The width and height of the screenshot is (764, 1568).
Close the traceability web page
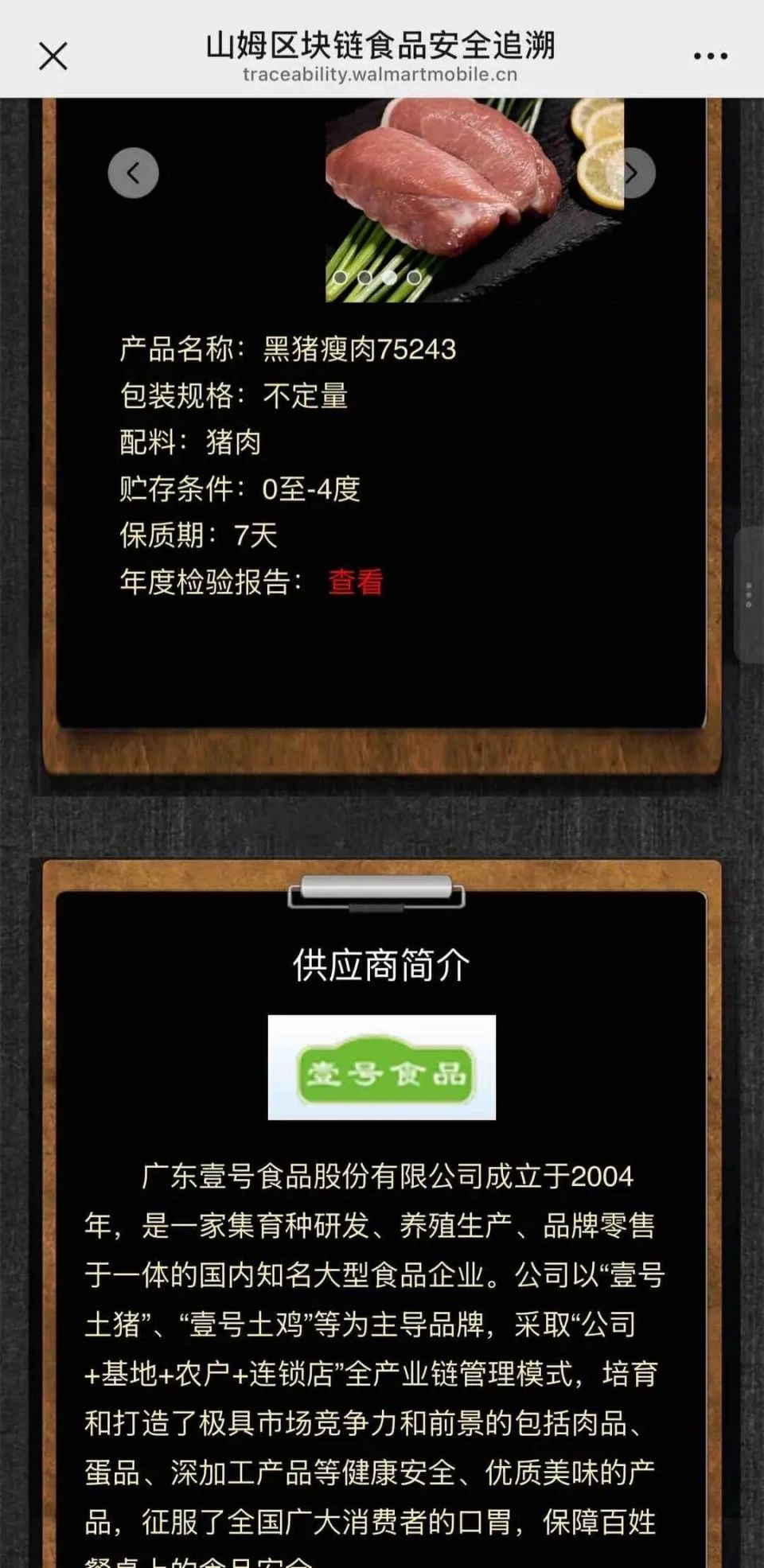pos(53,56)
